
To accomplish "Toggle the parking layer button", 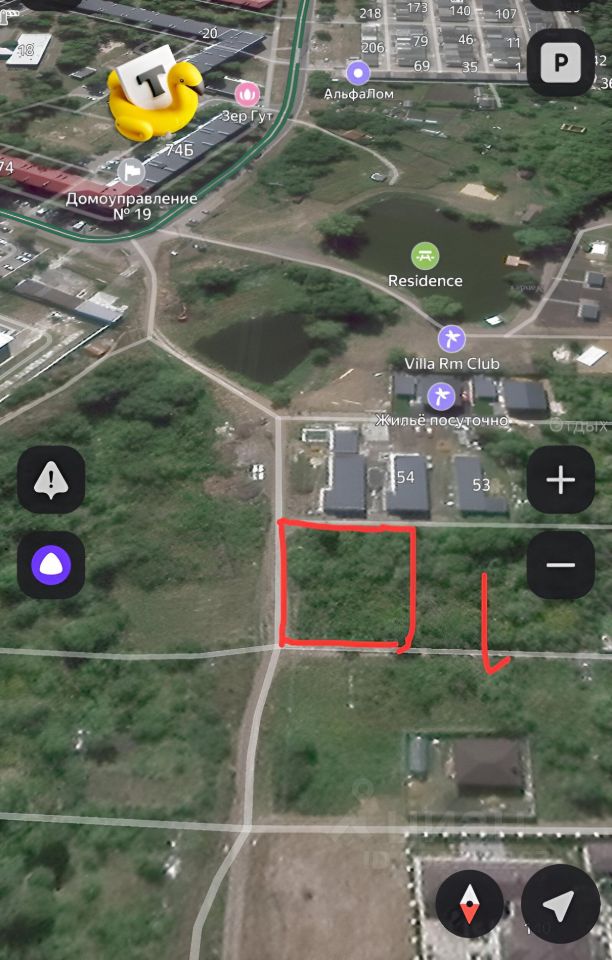I will [560, 63].
